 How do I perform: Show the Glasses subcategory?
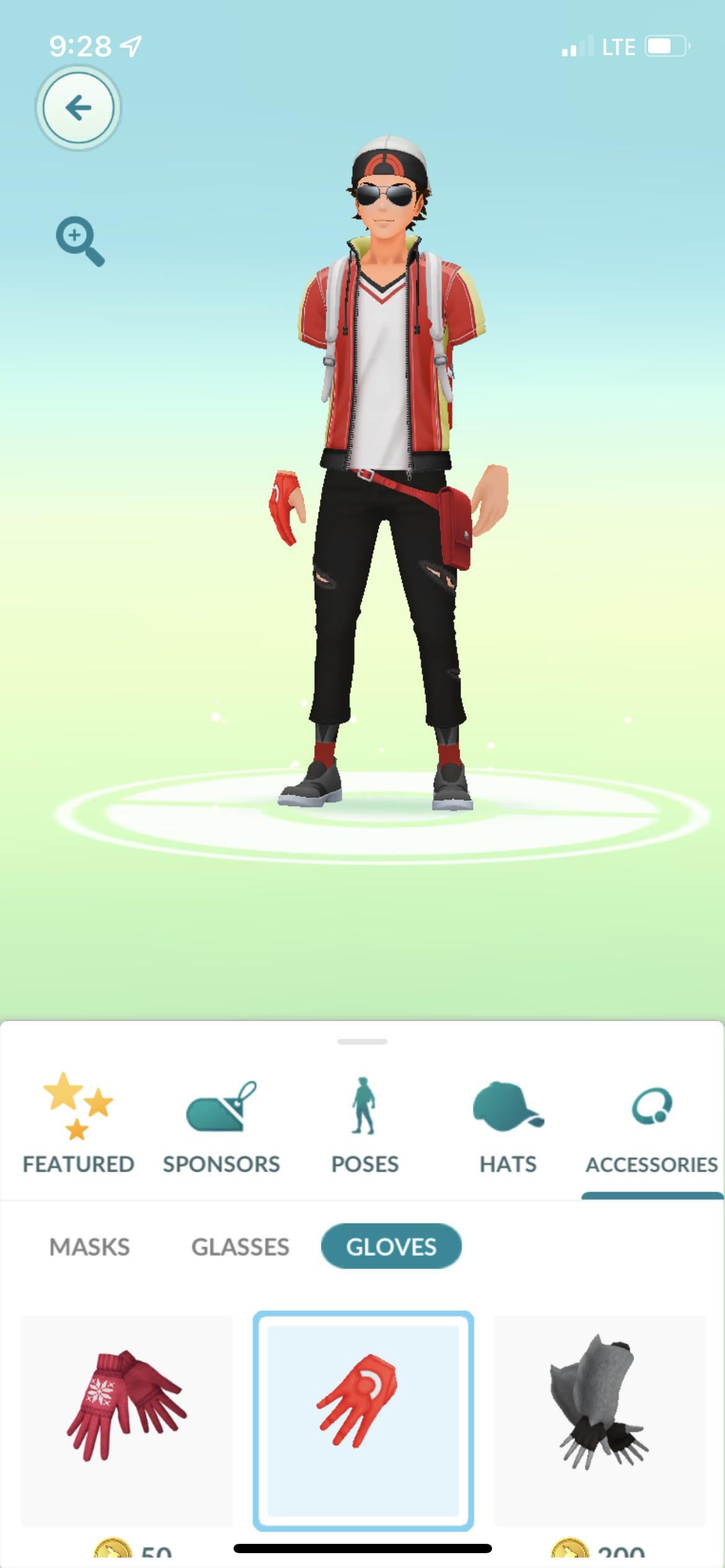click(240, 1246)
